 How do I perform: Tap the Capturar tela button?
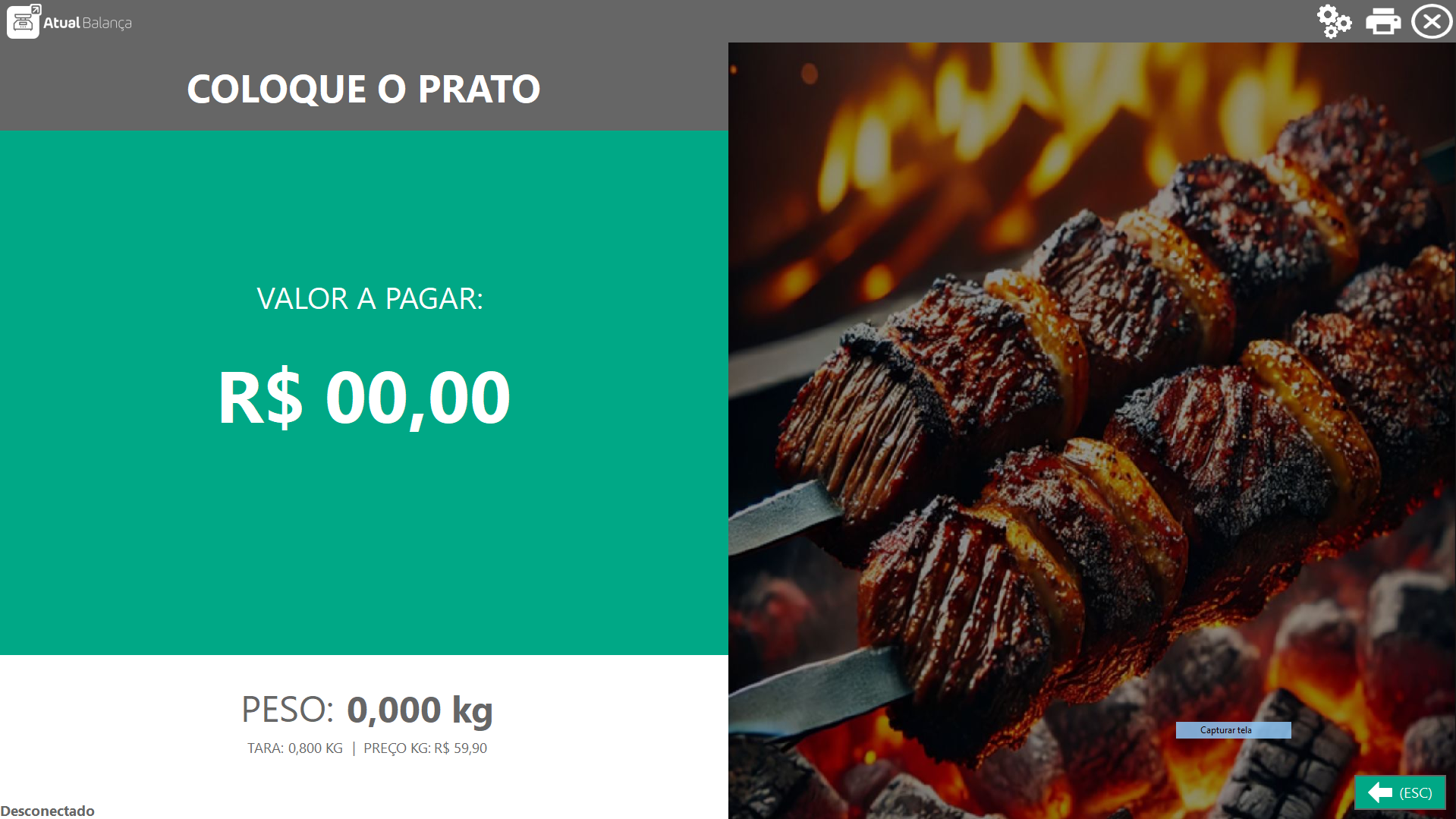[x=1233, y=730]
